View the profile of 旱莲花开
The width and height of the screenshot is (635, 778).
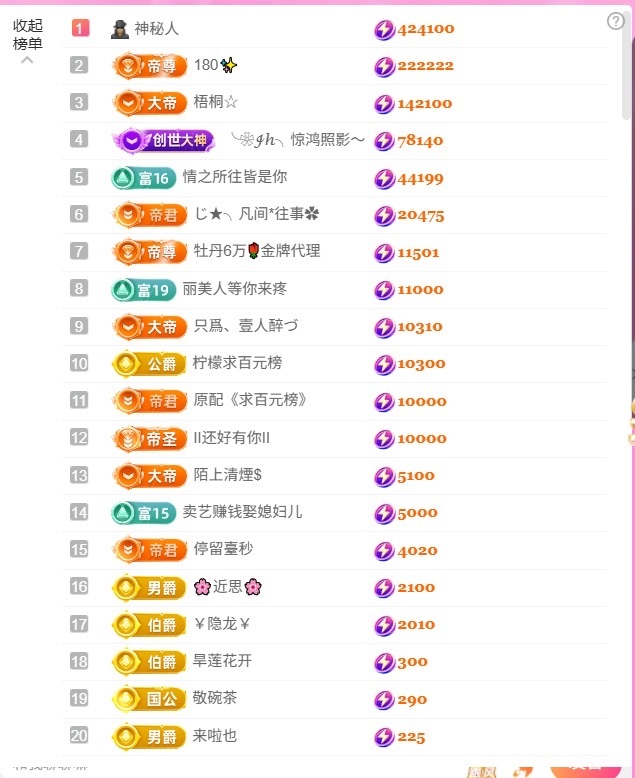point(222,661)
